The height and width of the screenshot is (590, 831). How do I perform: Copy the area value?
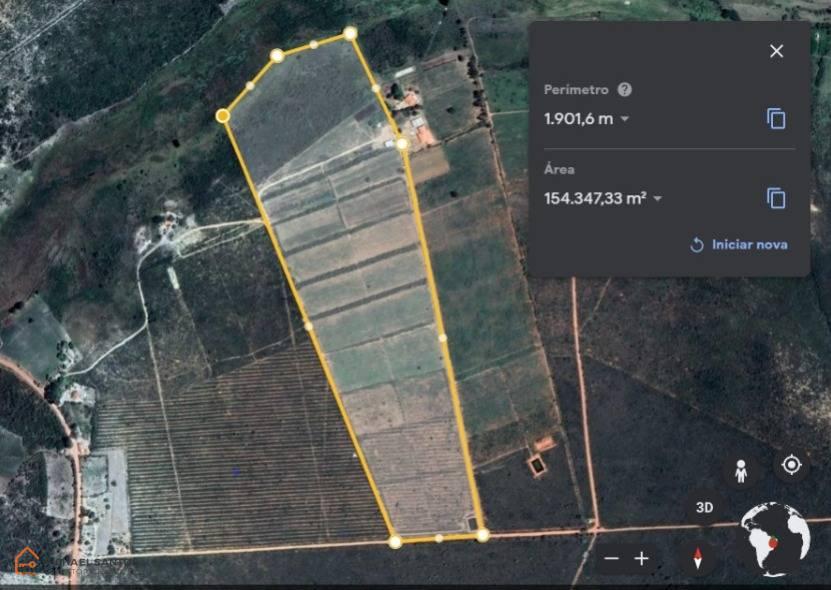tap(776, 198)
